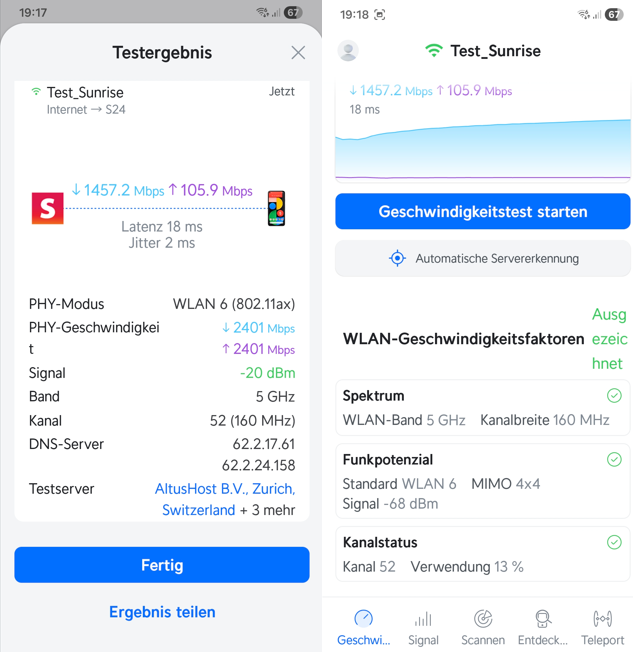Go to the Entdecken tab

pos(543,627)
